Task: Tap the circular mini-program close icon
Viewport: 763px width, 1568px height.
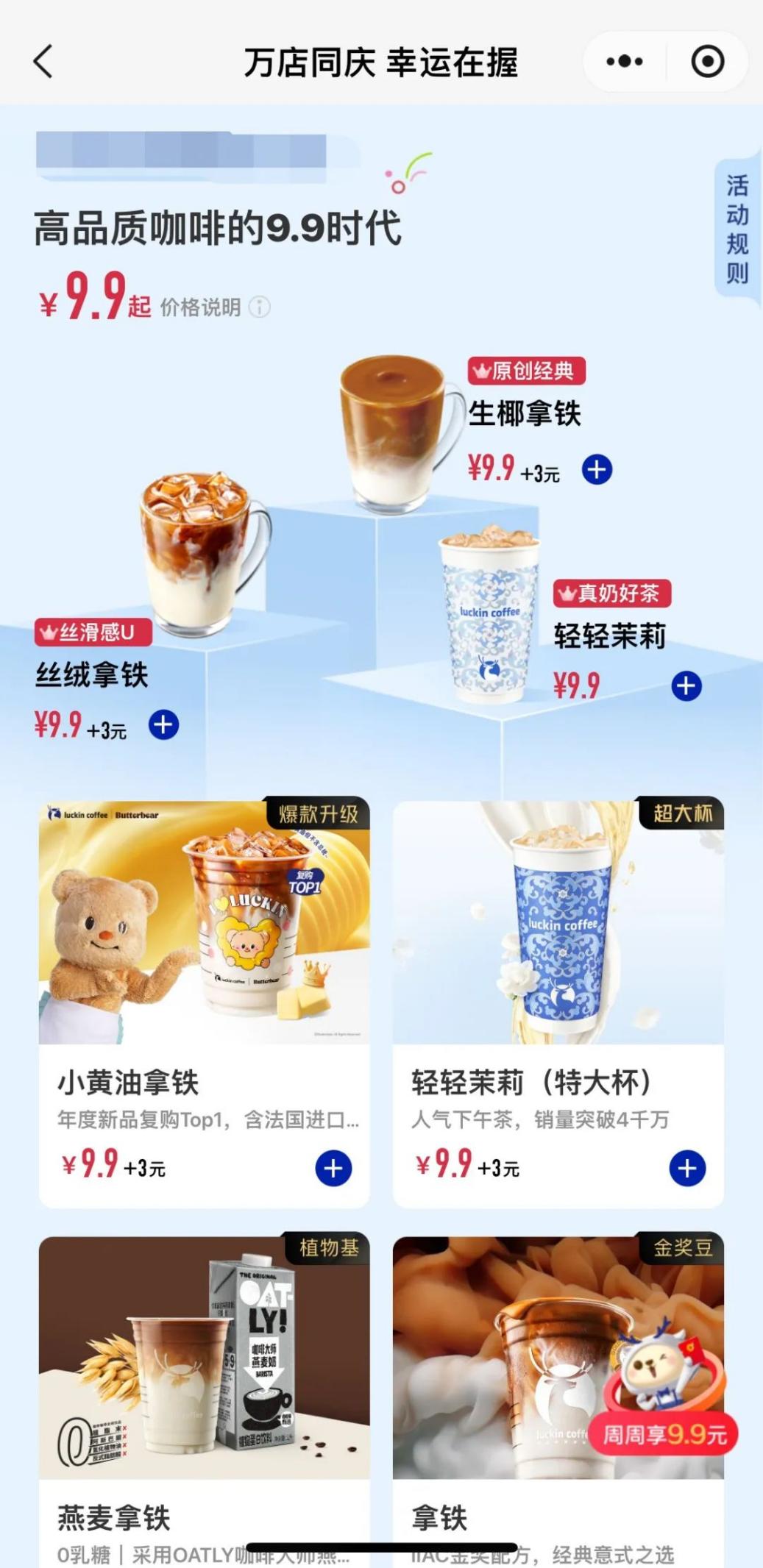Action: click(707, 62)
